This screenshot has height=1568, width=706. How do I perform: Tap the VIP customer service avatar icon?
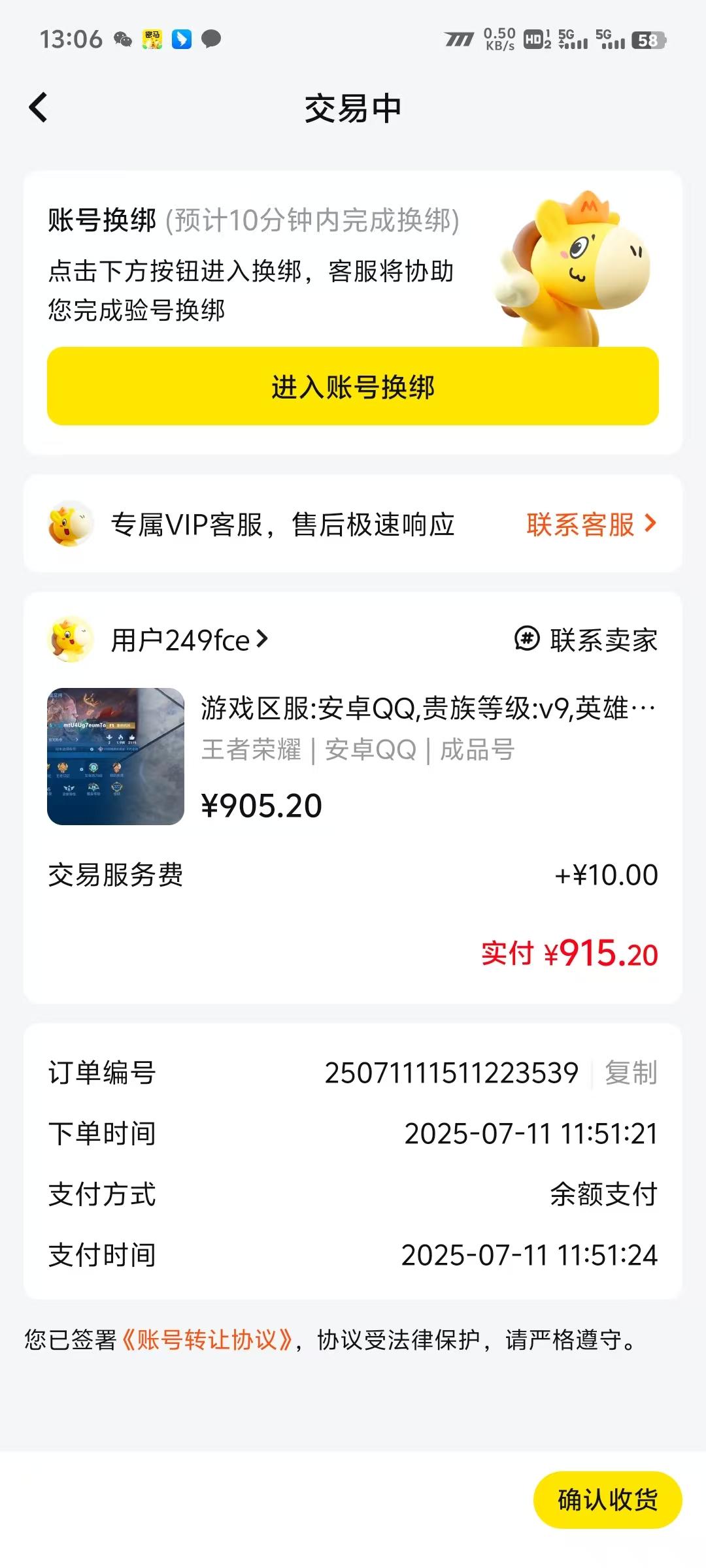pyautogui.click(x=72, y=525)
